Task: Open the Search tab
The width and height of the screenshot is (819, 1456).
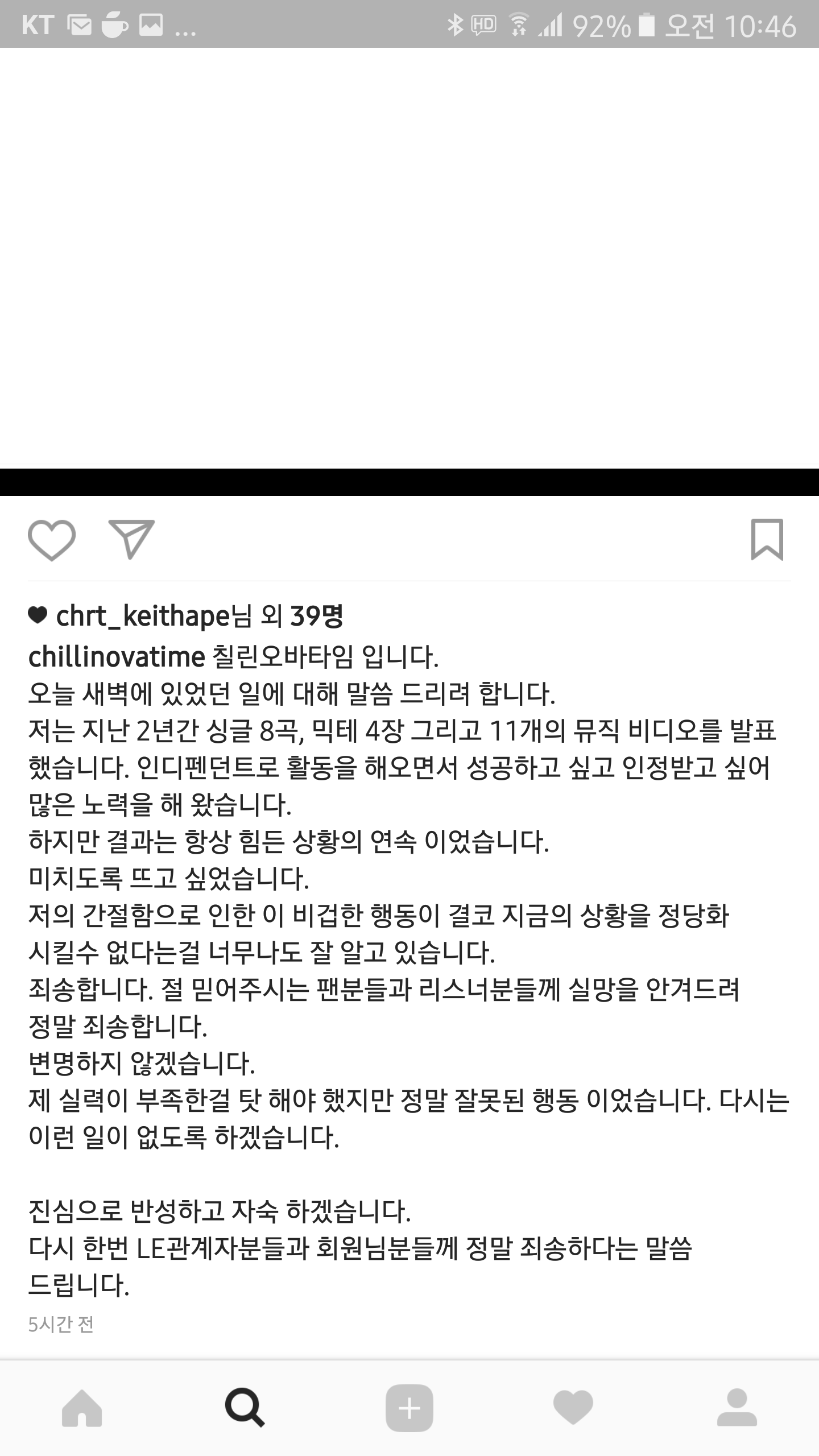Action: (x=245, y=1408)
